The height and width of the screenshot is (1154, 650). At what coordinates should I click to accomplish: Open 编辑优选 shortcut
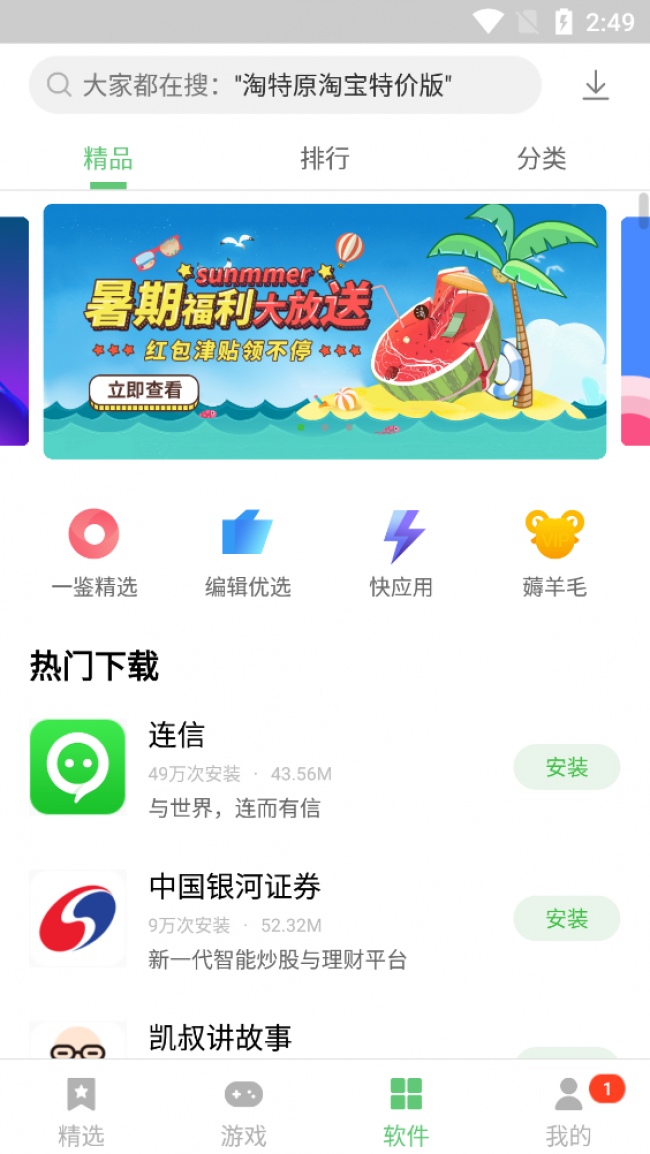247,552
